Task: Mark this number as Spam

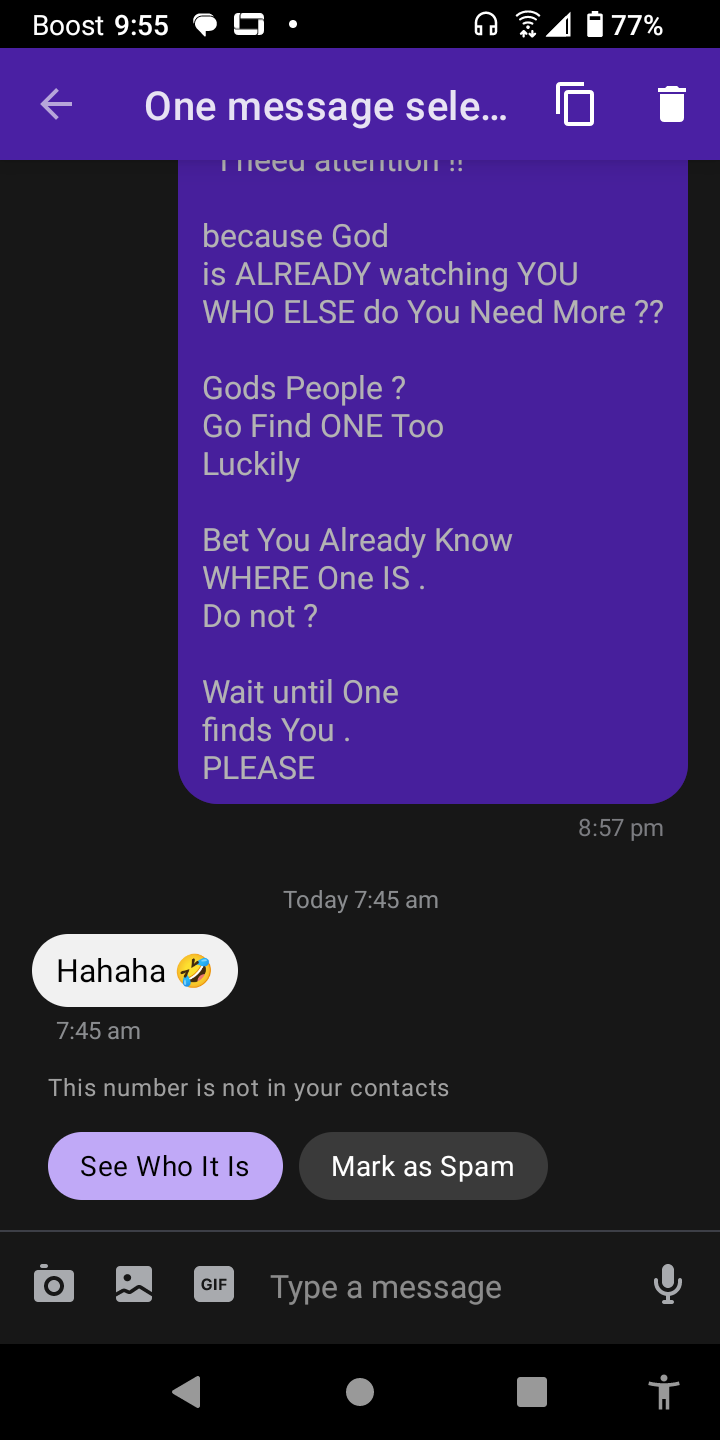Action: click(x=423, y=1166)
